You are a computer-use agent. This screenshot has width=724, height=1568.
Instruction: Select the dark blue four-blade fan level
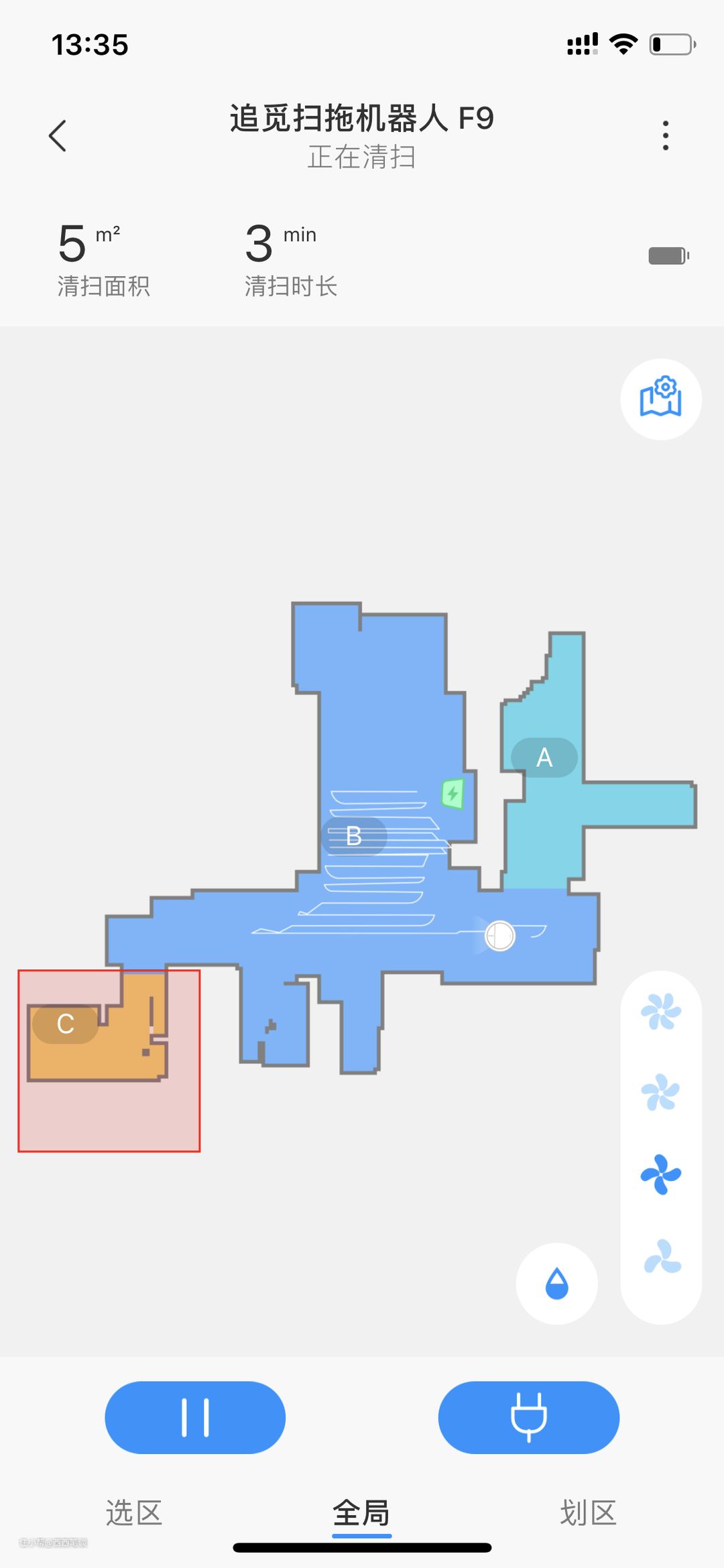661,1174
